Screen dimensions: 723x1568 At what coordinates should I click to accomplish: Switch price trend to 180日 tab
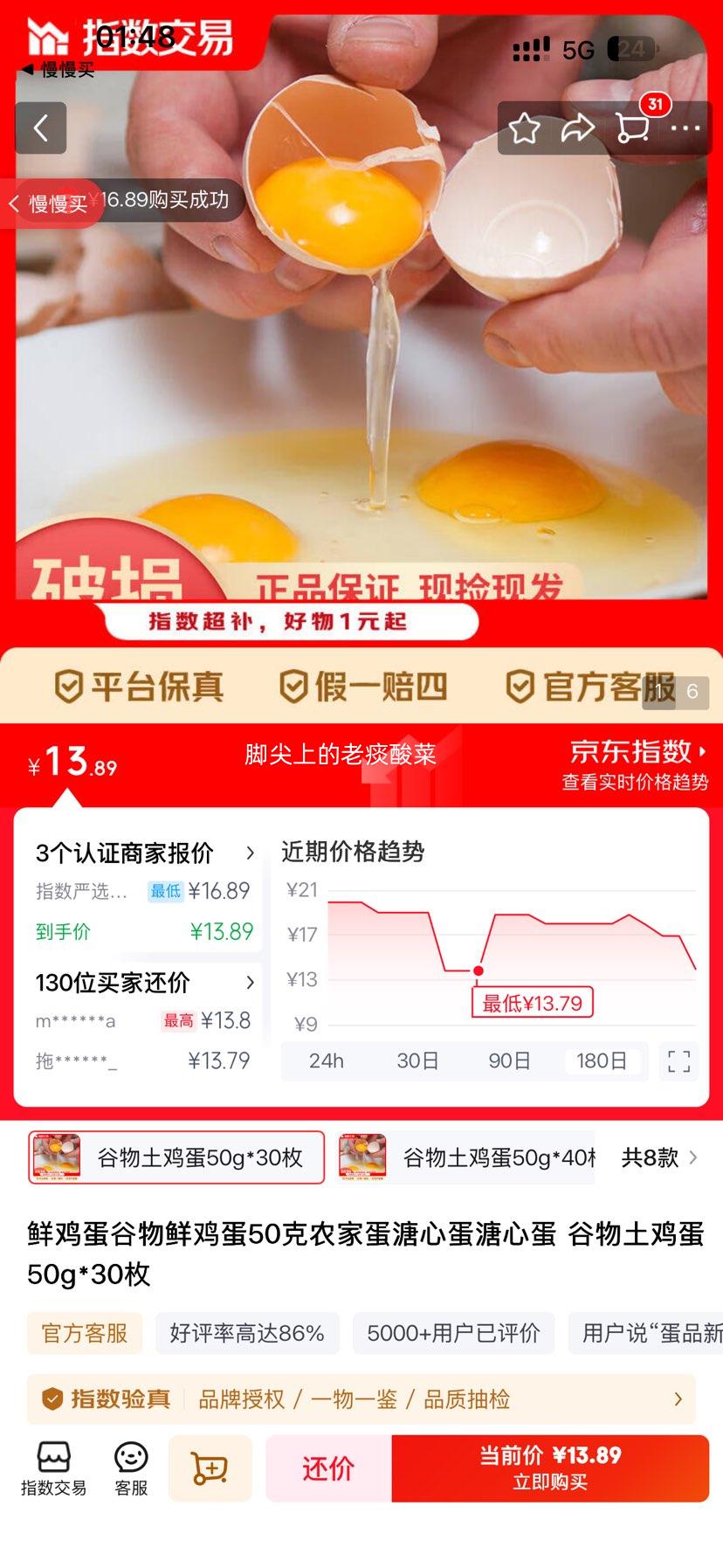coord(604,1061)
